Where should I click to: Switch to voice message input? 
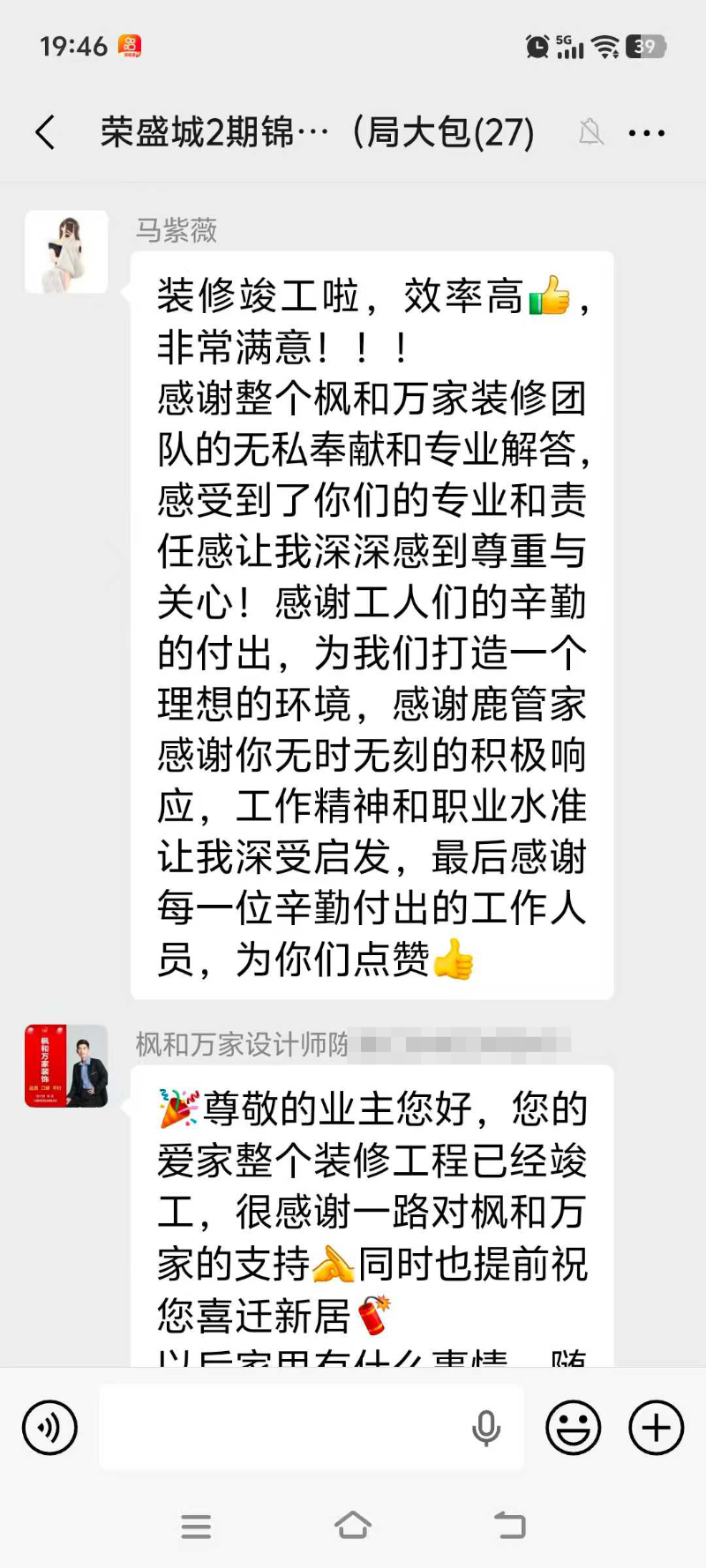(50, 1427)
